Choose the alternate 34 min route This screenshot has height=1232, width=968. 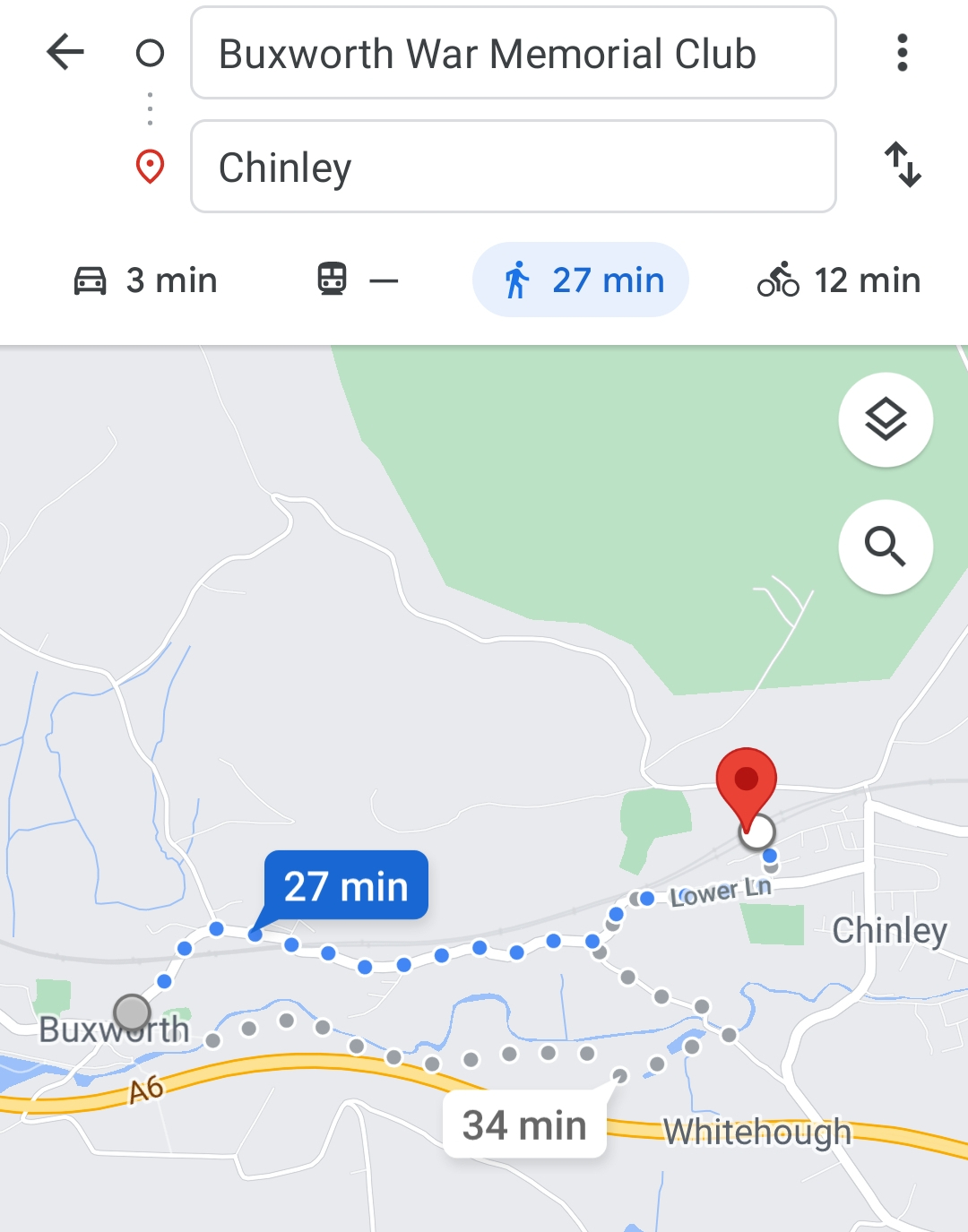click(x=524, y=1125)
